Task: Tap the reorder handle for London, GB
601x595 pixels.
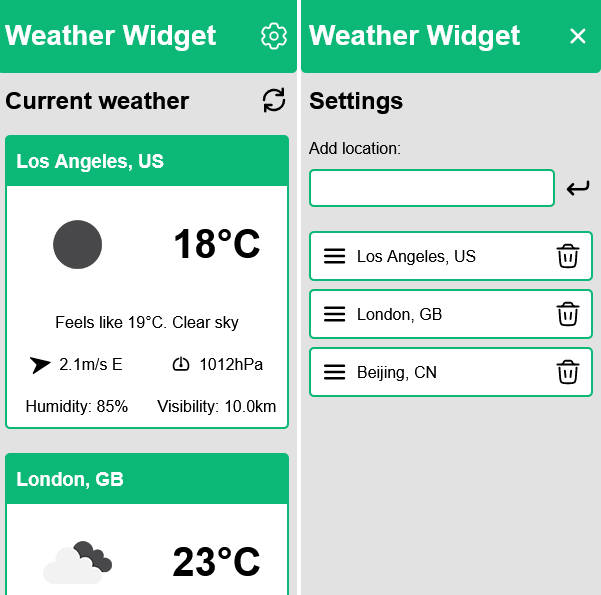Action: click(335, 314)
